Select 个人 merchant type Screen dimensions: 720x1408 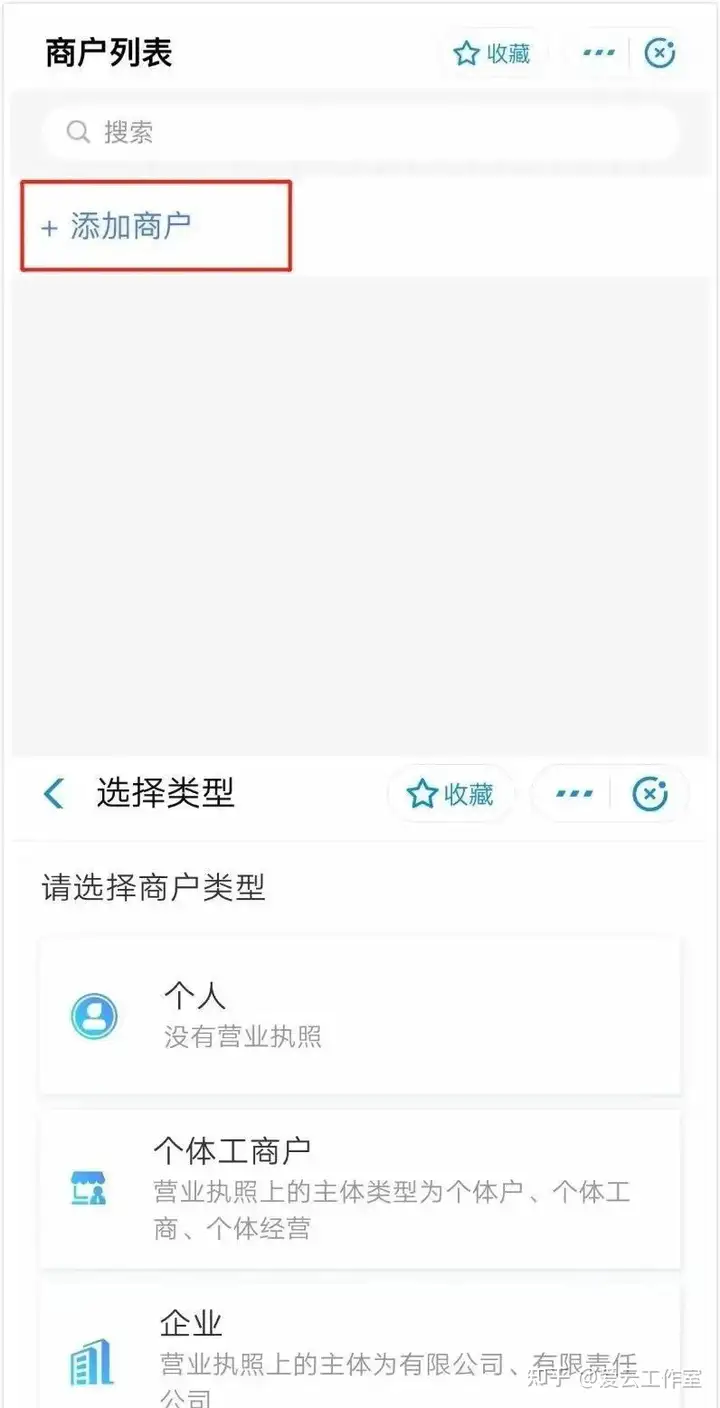[x=360, y=1015]
